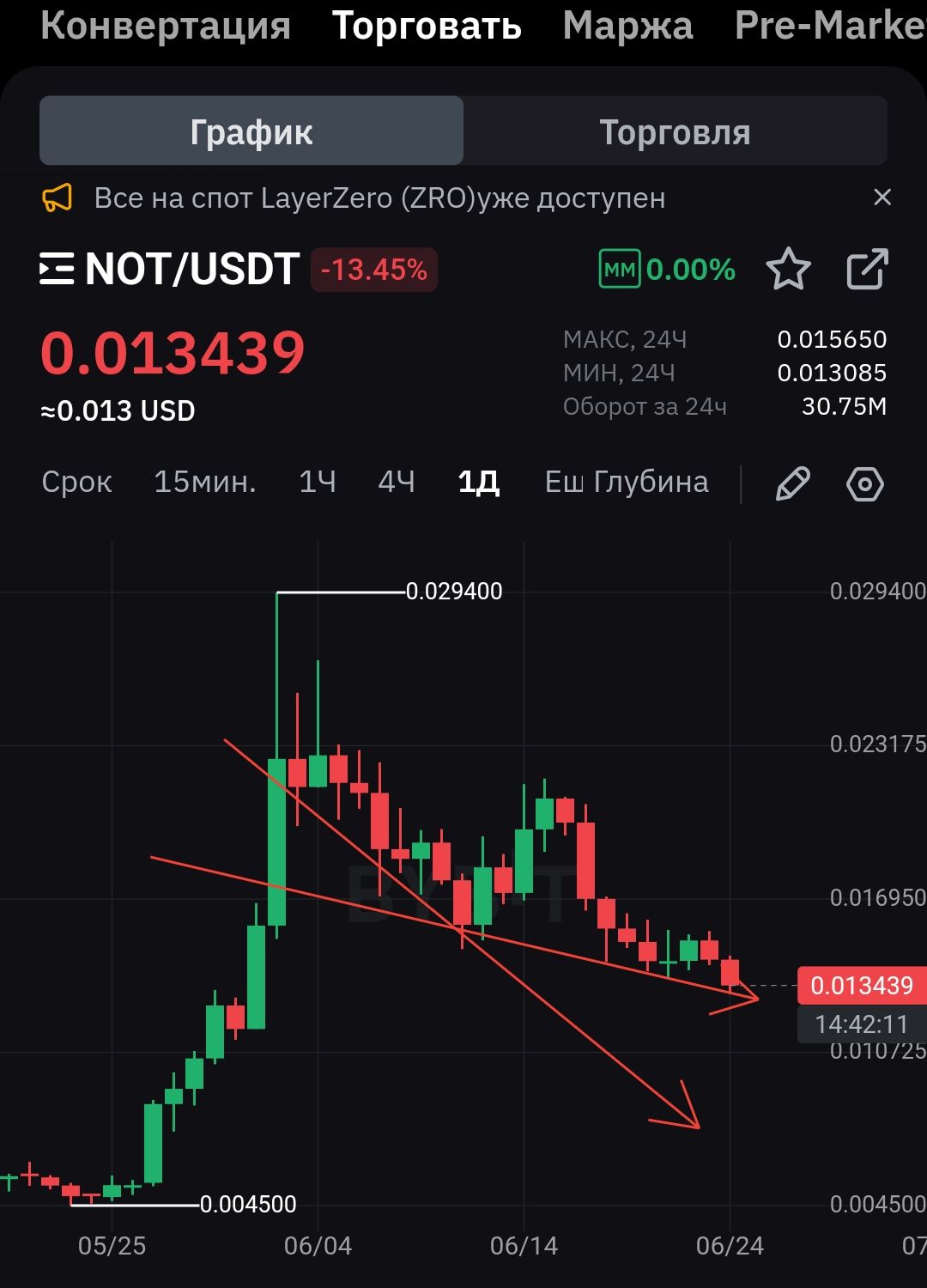Select the Срок timeframe option
The height and width of the screenshot is (1288, 927).
click(76, 483)
